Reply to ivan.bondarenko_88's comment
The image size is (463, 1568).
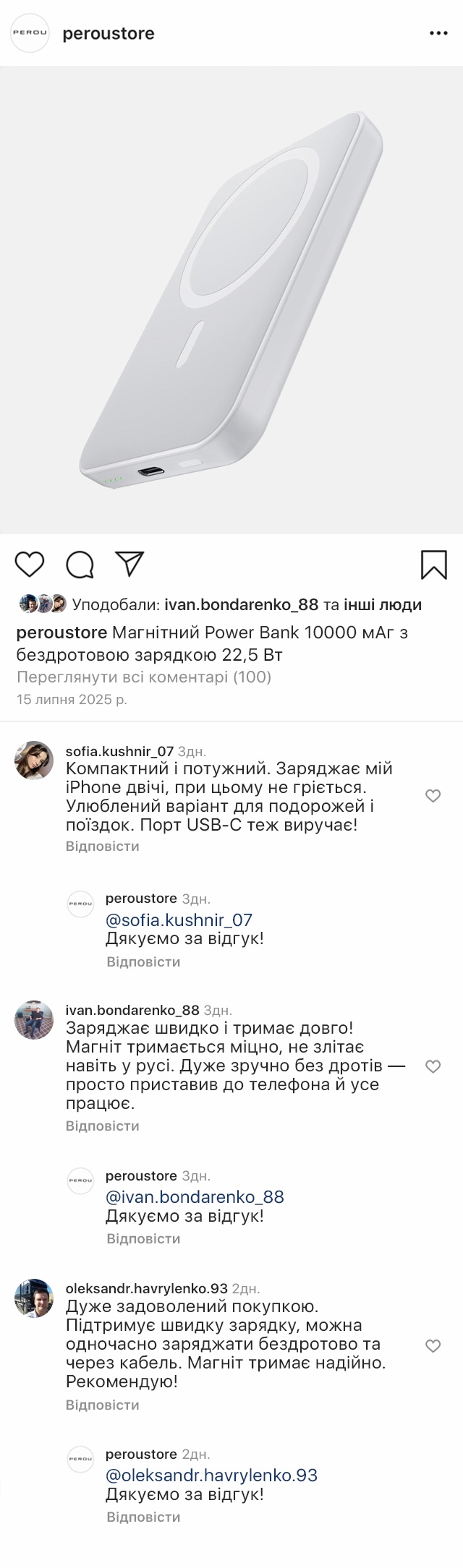pos(102,1126)
